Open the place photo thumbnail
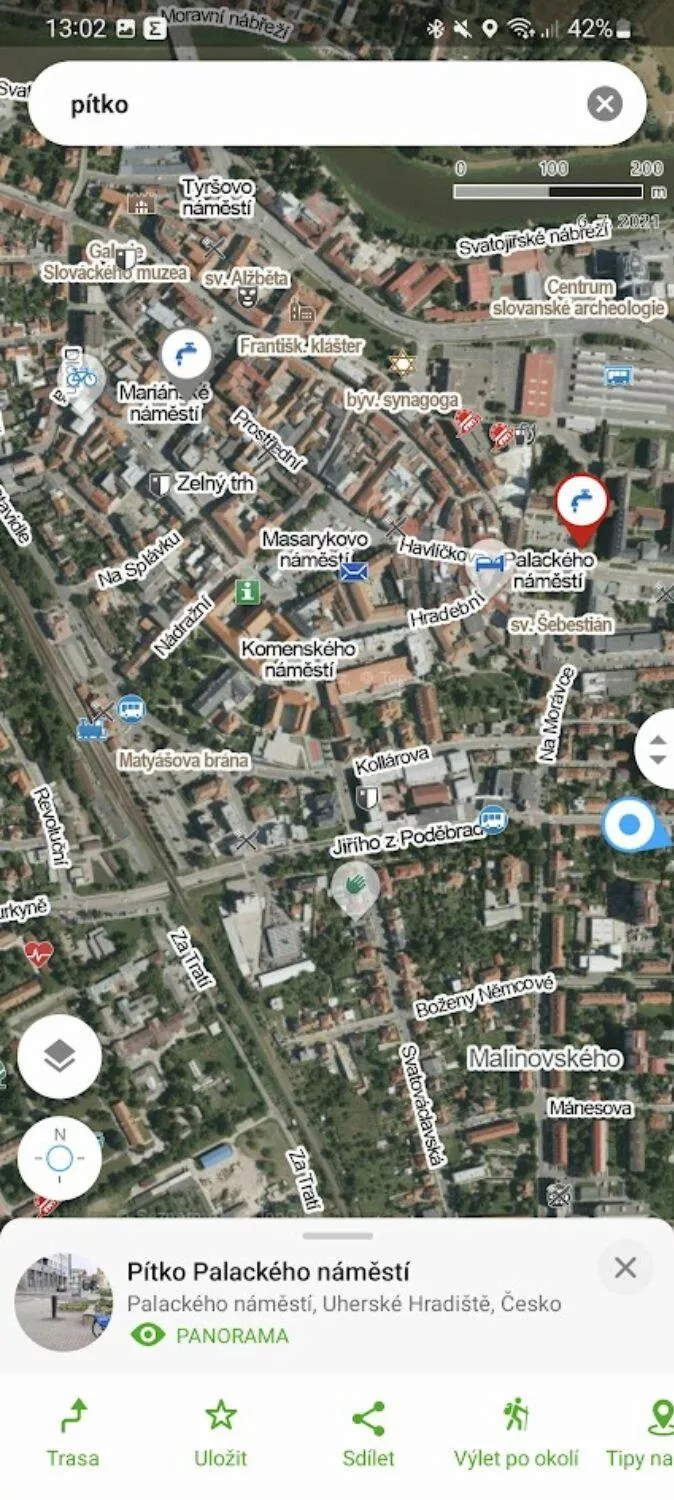 pos(64,1302)
